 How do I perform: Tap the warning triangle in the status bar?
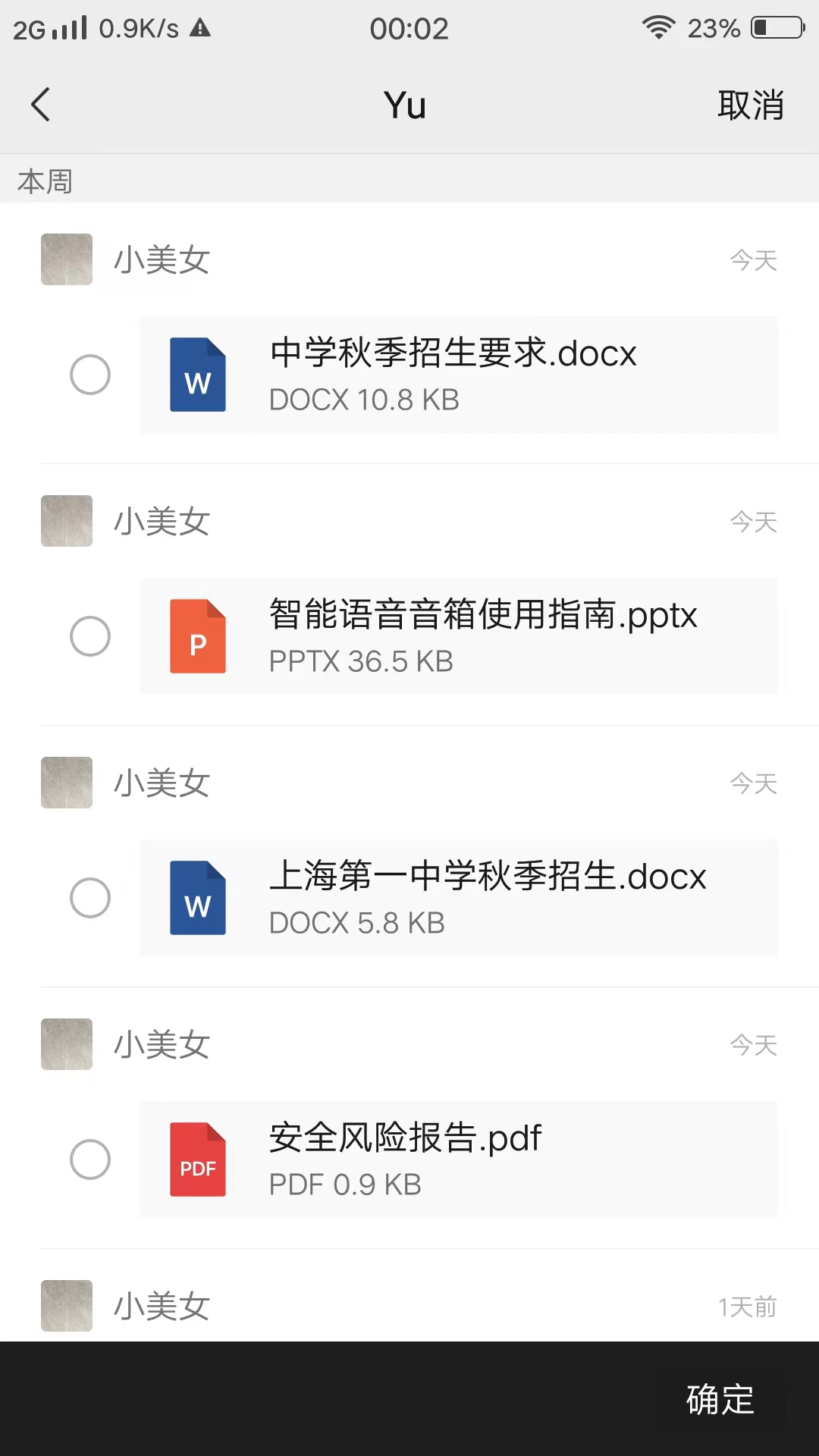pyautogui.click(x=200, y=27)
